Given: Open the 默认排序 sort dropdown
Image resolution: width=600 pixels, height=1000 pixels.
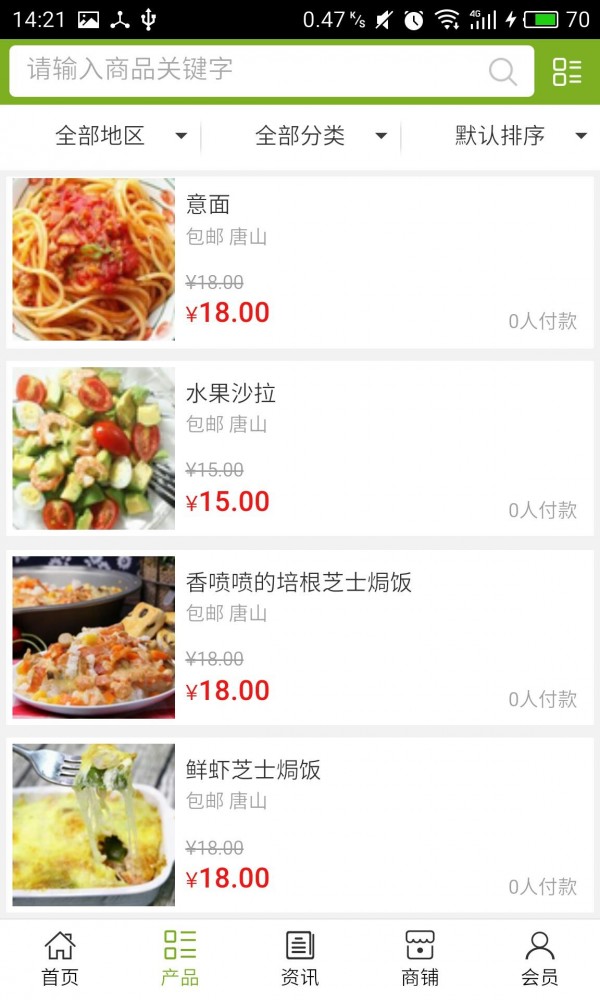Looking at the screenshot, I should [x=520, y=136].
